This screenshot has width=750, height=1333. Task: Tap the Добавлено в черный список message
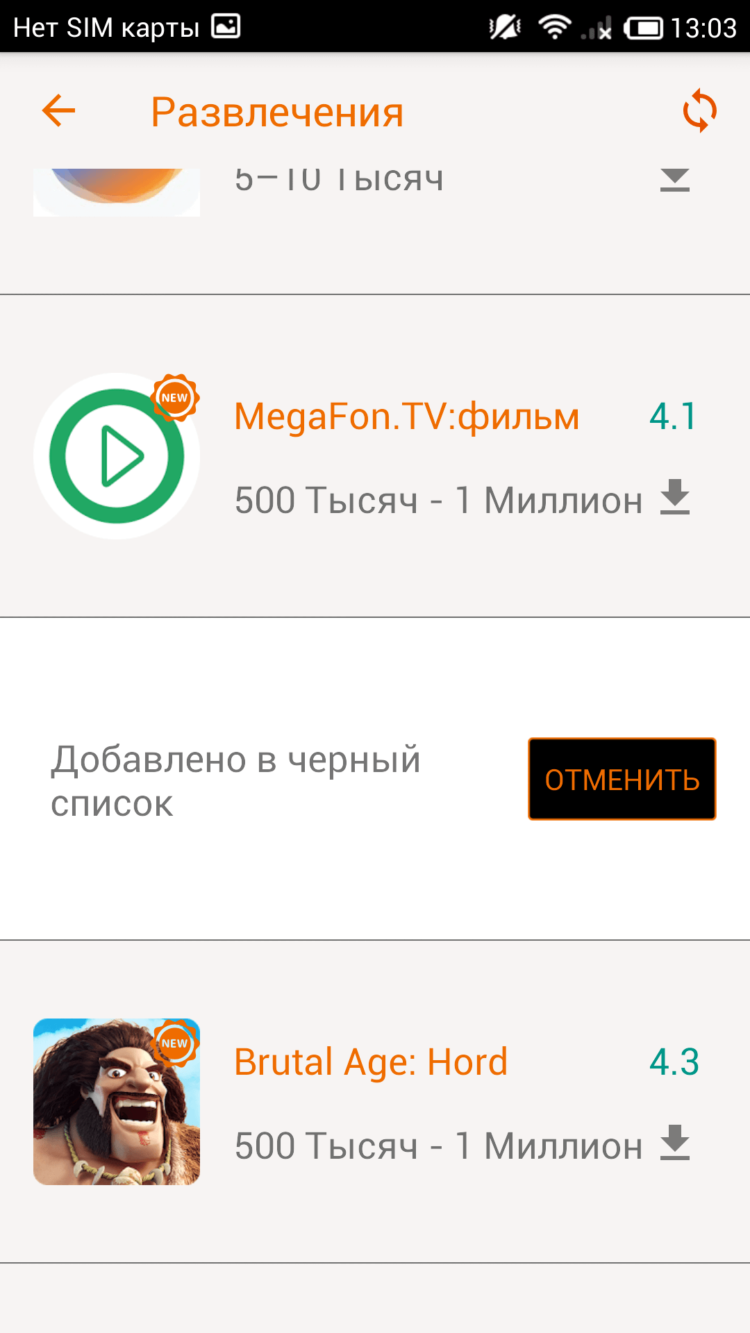(x=236, y=780)
